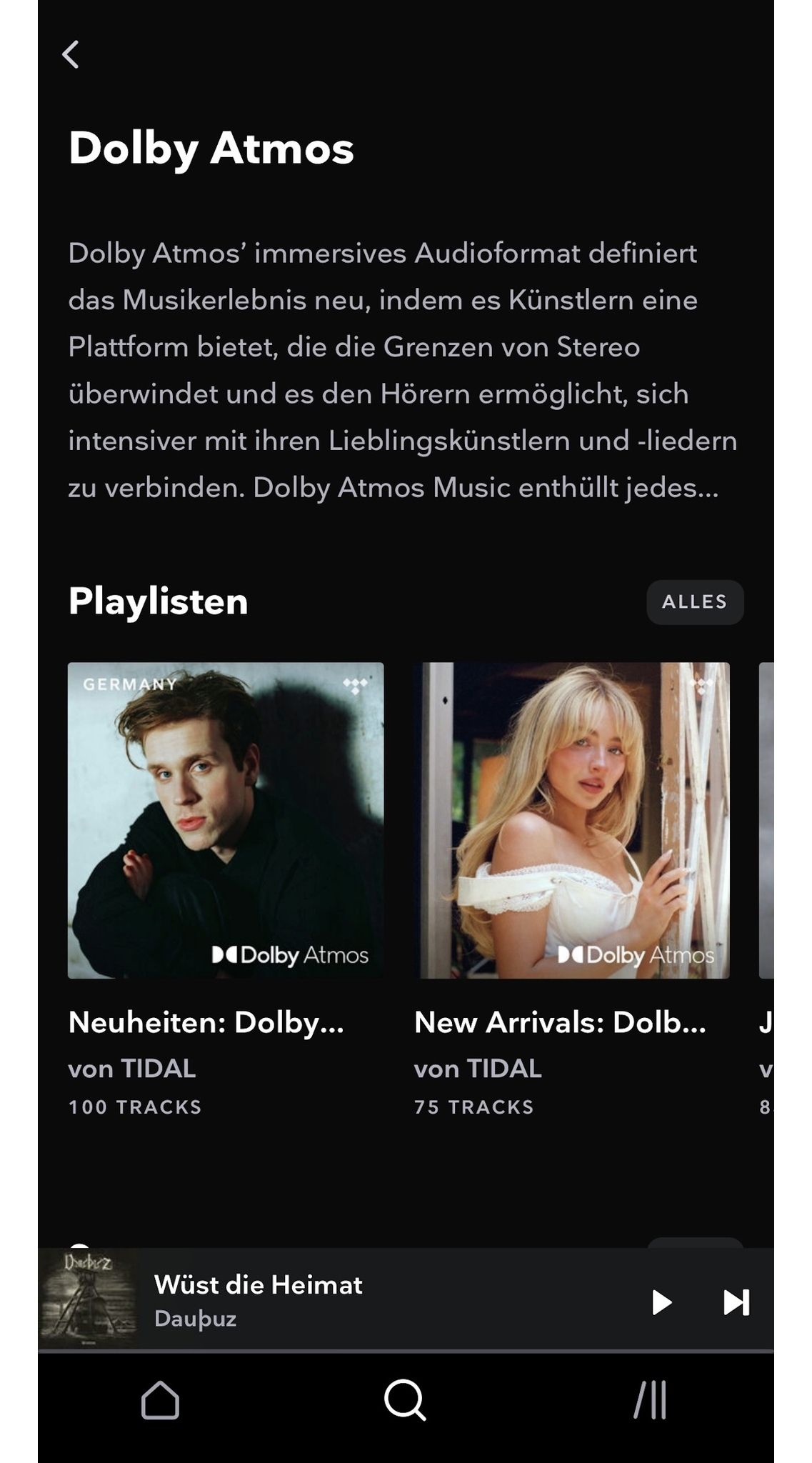
Task: Switch to the My Collection tab
Action: point(650,1399)
